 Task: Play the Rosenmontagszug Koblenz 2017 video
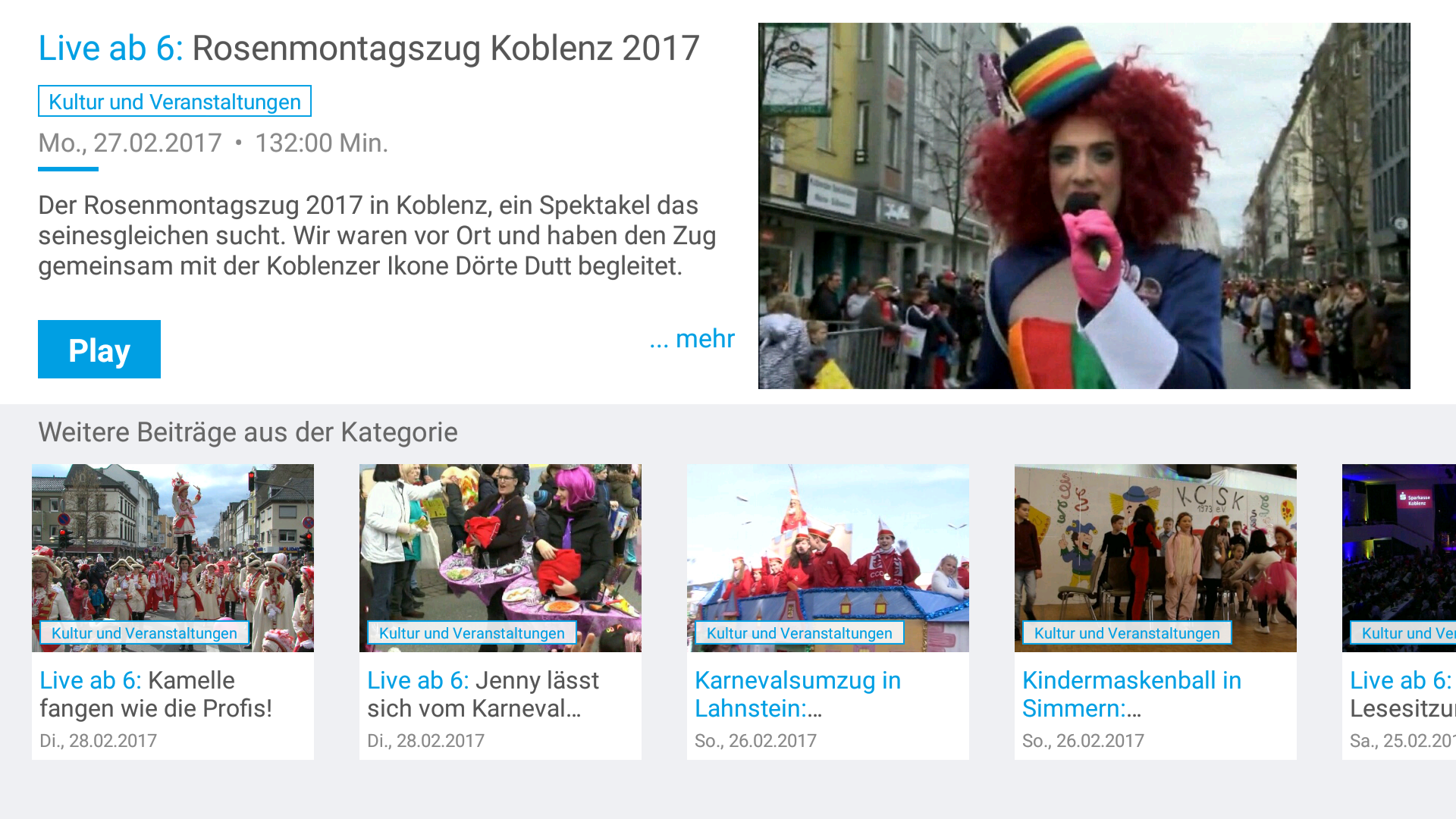(99, 350)
